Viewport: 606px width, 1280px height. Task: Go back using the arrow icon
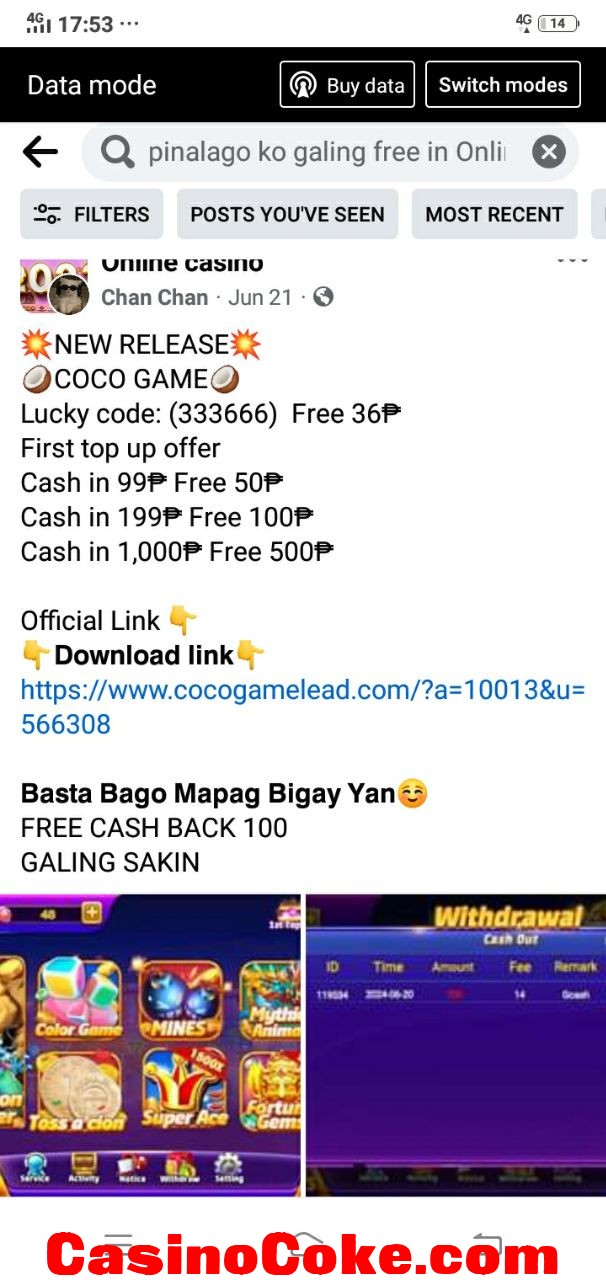click(x=40, y=153)
